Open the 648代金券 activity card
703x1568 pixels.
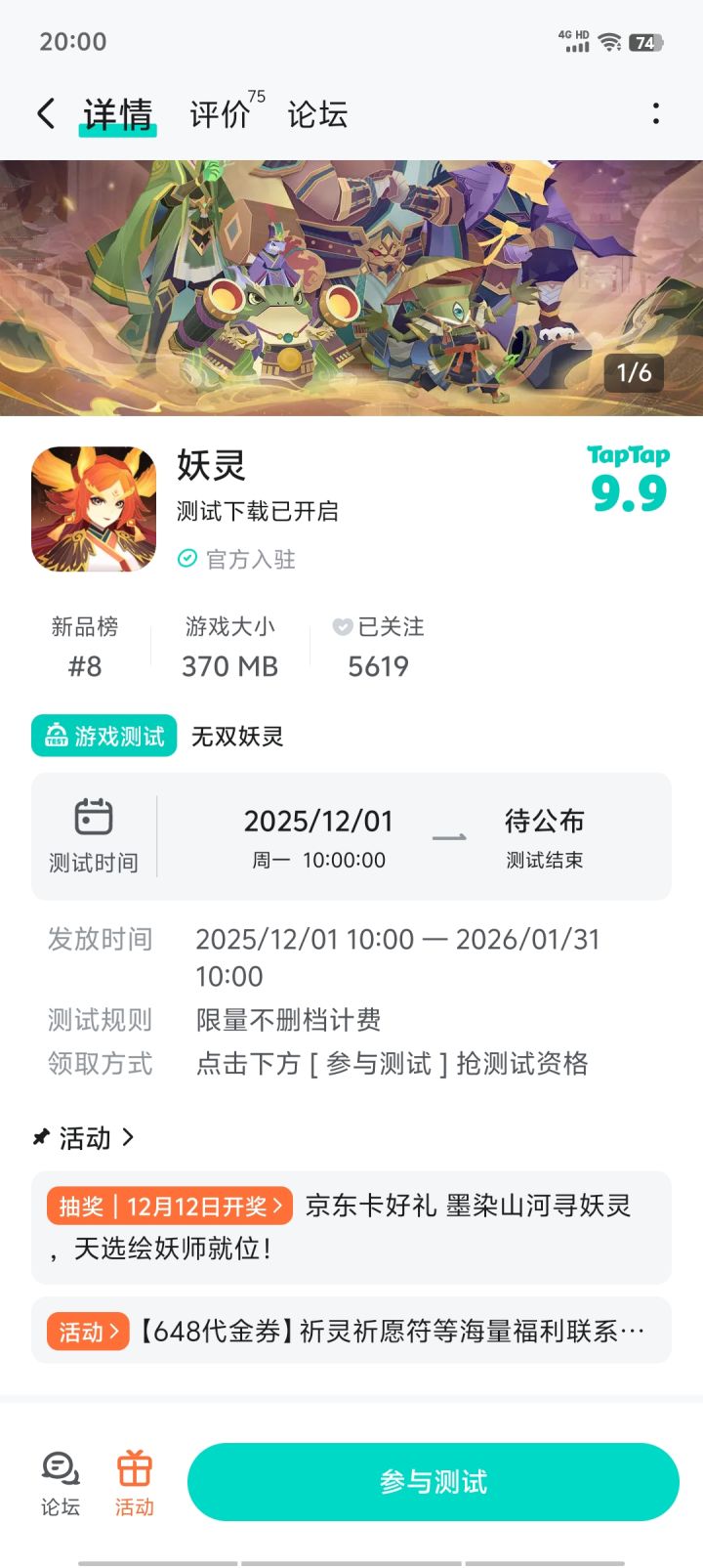pos(351,1330)
